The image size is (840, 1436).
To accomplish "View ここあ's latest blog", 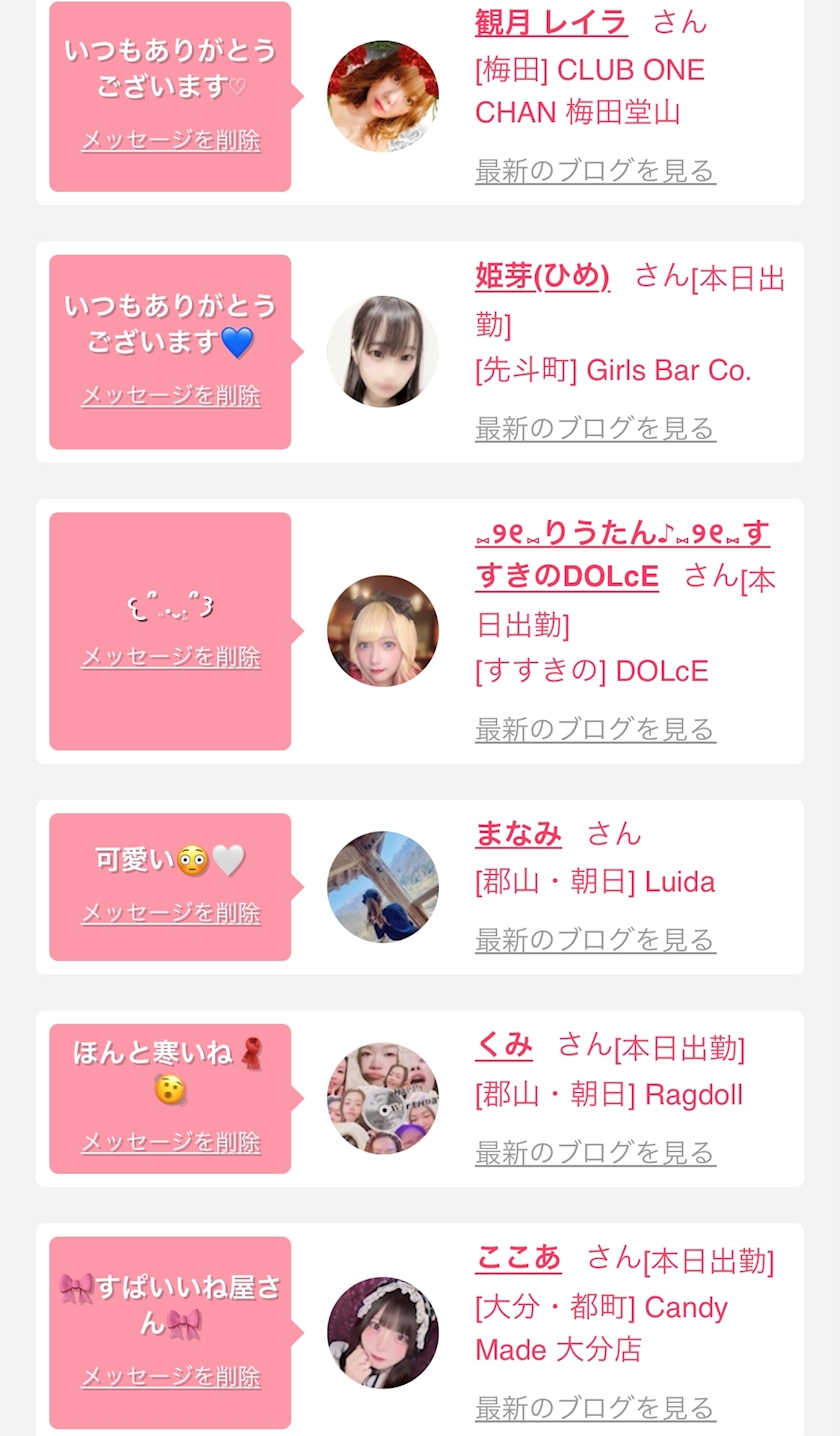I will (595, 1408).
